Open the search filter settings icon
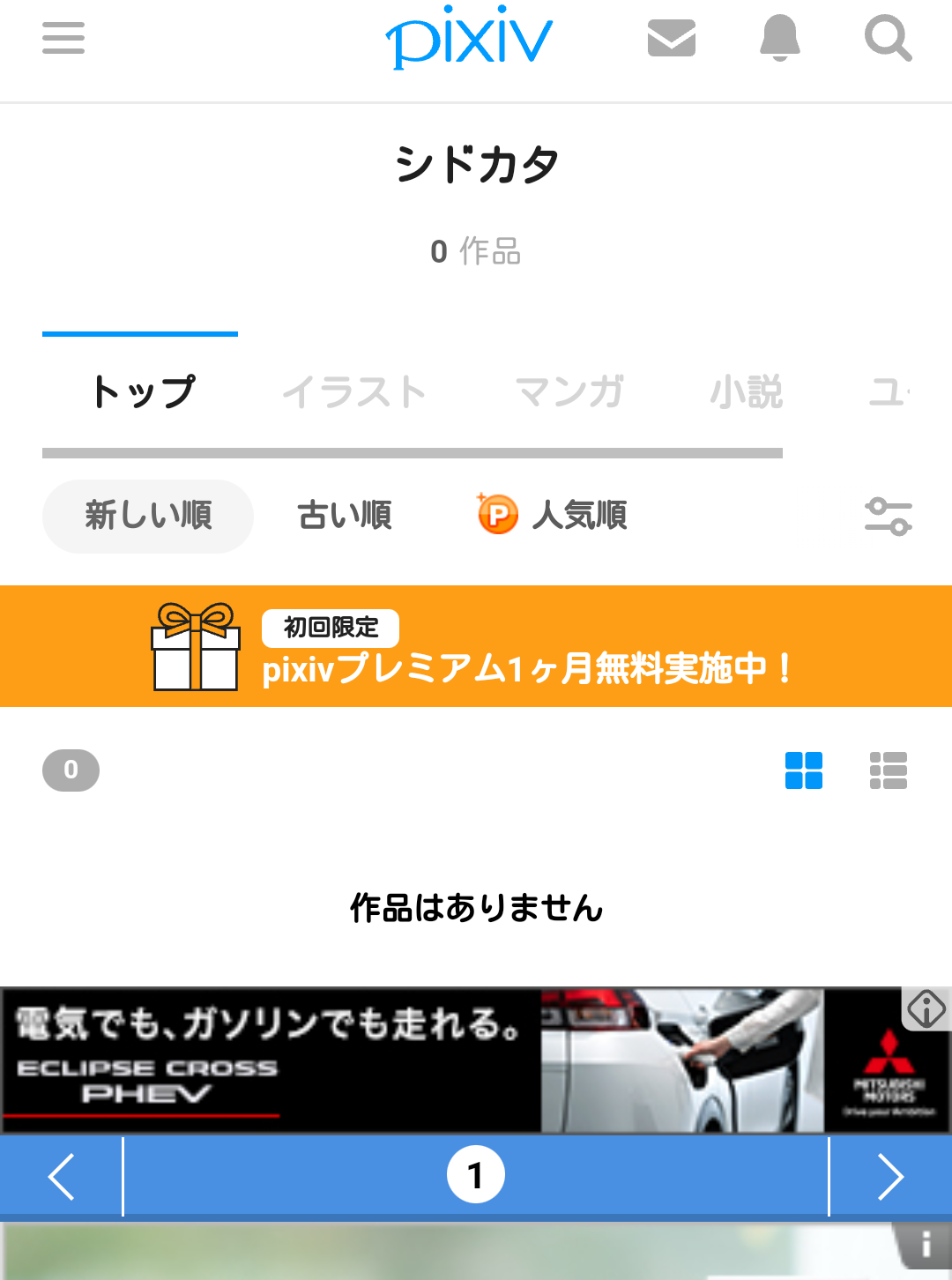 [x=888, y=517]
